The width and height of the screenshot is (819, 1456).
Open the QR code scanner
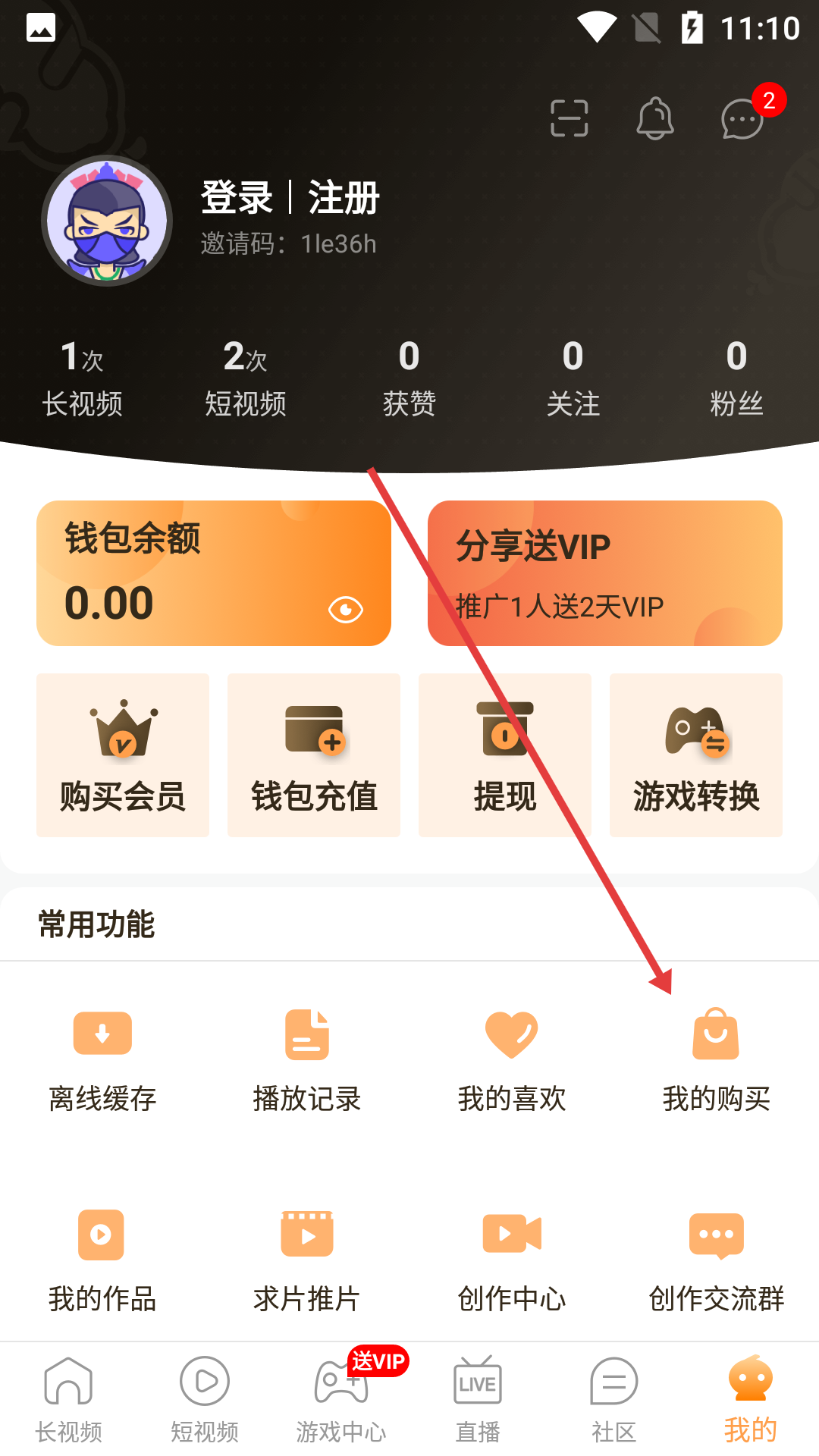pos(570,118)
